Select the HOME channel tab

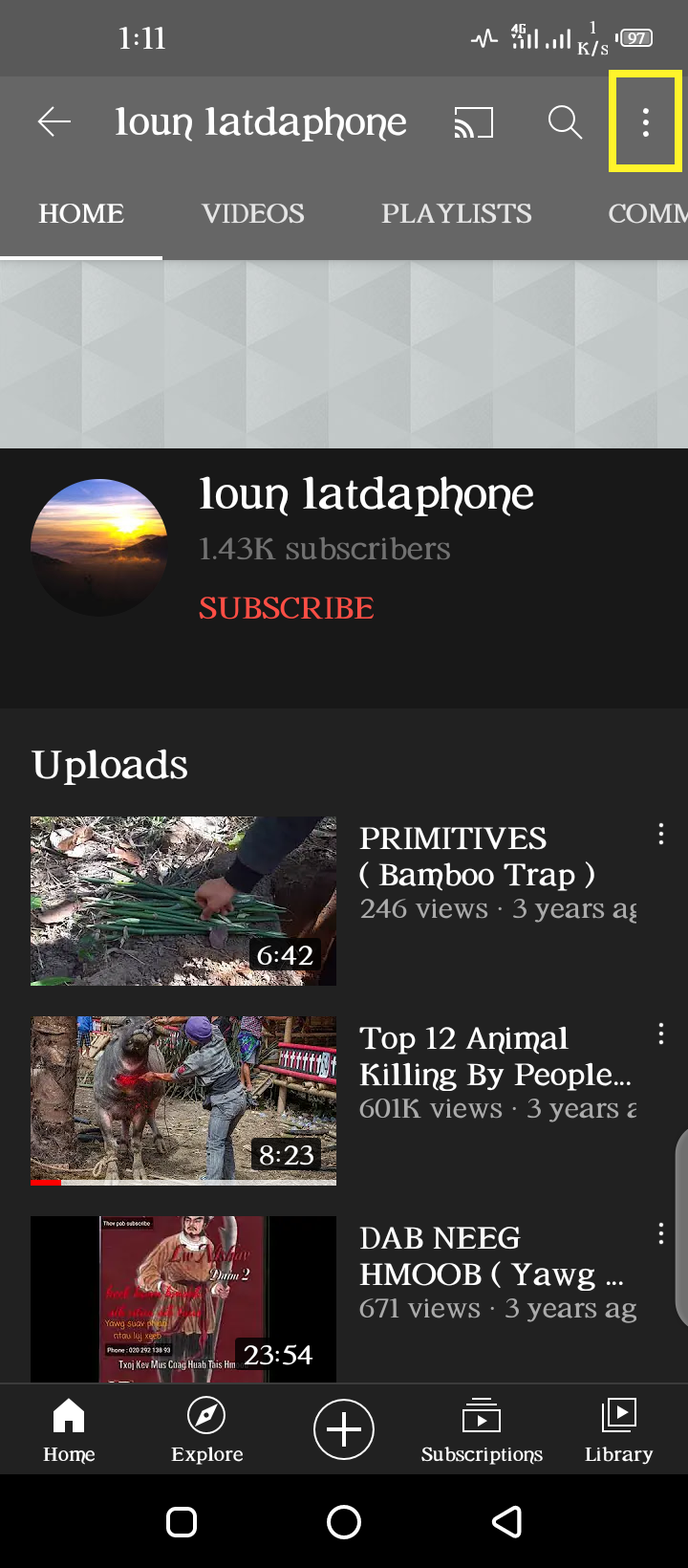pos(81,213)
